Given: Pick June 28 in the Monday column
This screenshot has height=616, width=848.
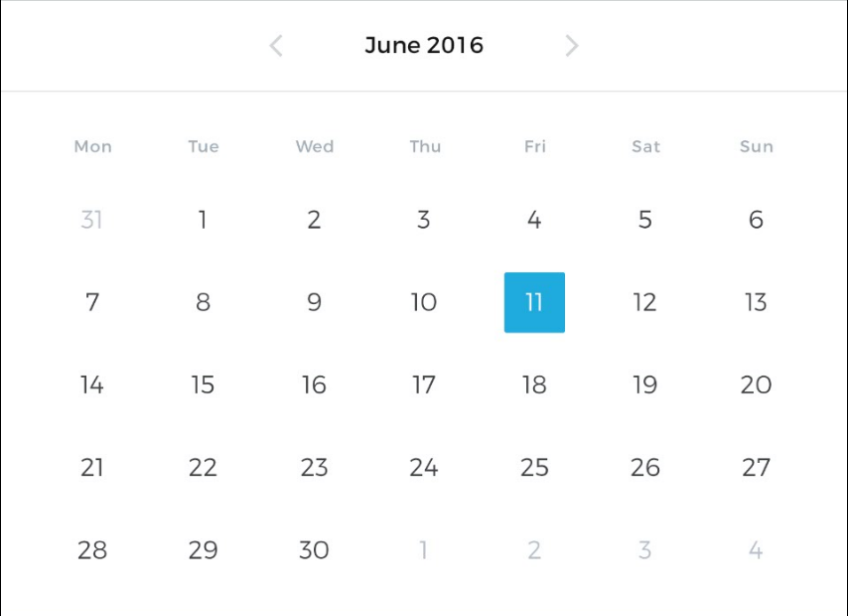Looking at the screenshot, I should (92, 550).
